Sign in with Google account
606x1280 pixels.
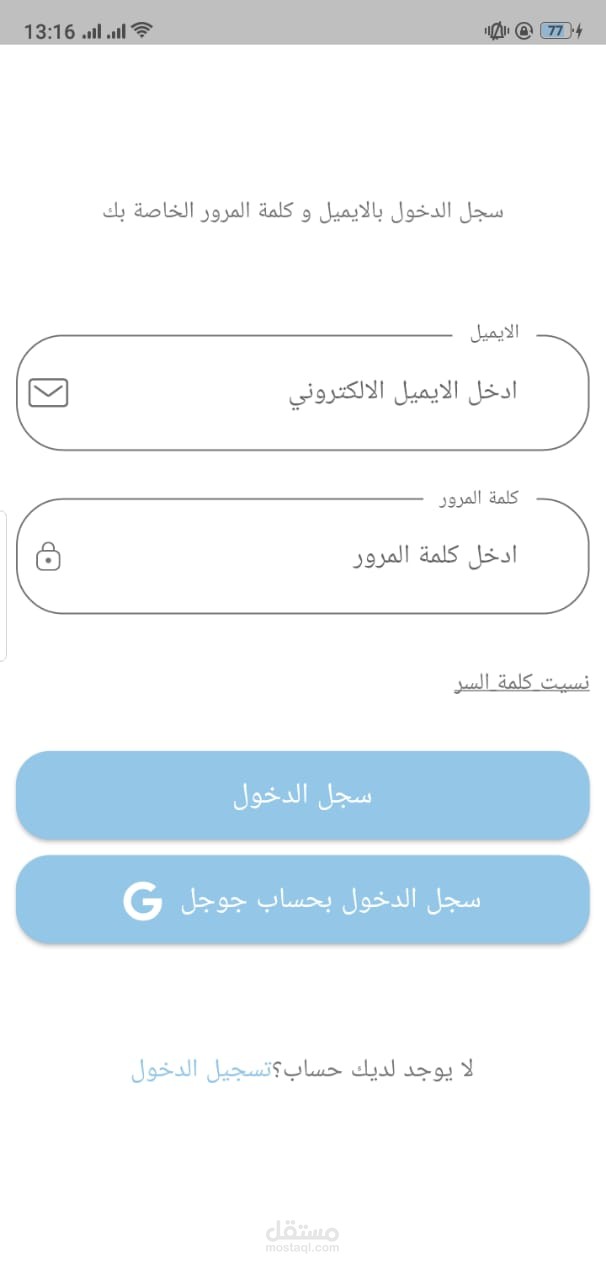(x=302, y=900)
